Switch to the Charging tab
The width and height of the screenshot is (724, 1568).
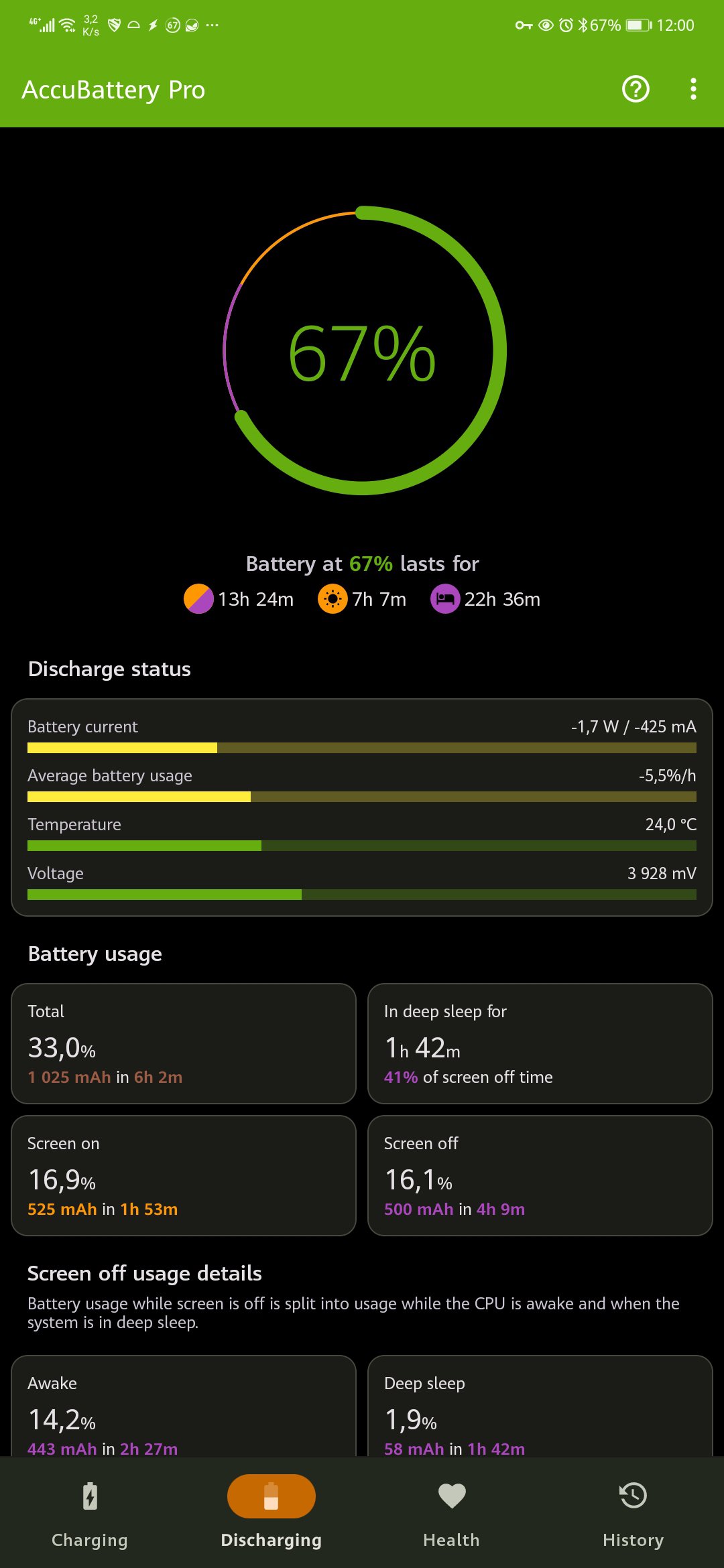coord(90,1512)
